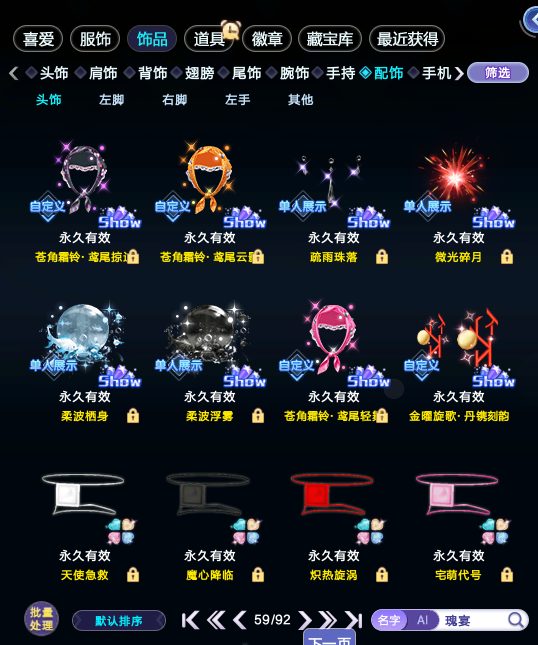Image resolution: width=538 pixels, height=645 pixels.
Task: Go to the last page
Action: pos(354,620)
